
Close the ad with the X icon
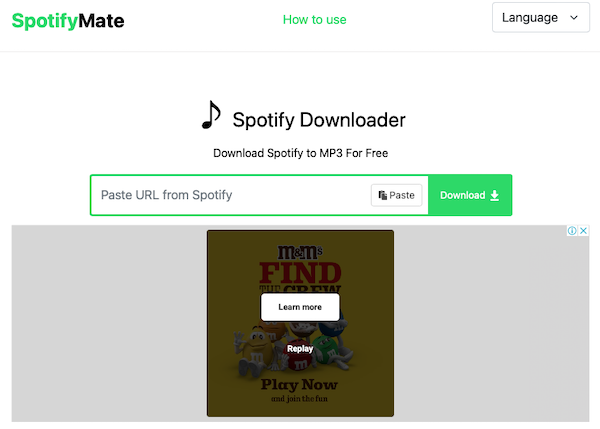pos(583,231)
